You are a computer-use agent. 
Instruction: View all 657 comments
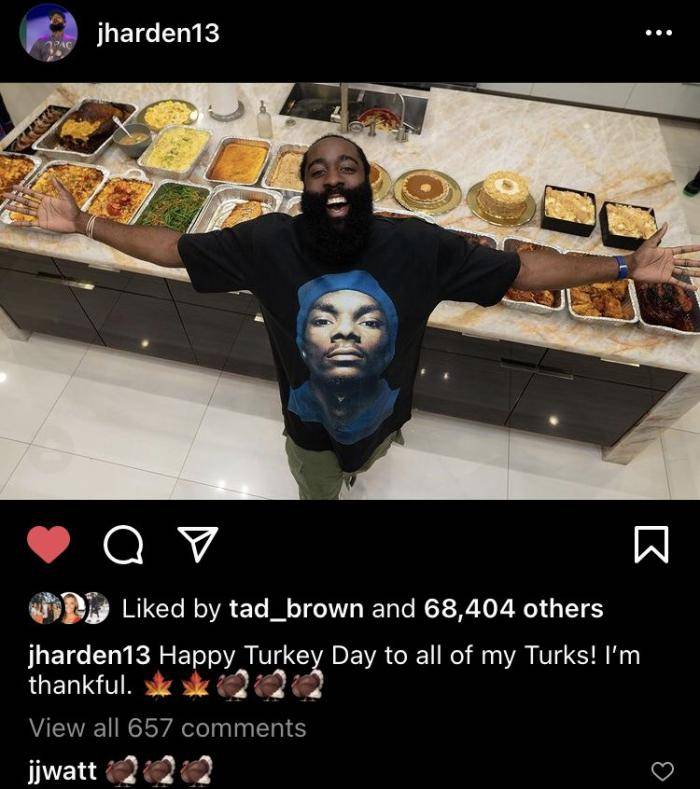tap(167, 728)
